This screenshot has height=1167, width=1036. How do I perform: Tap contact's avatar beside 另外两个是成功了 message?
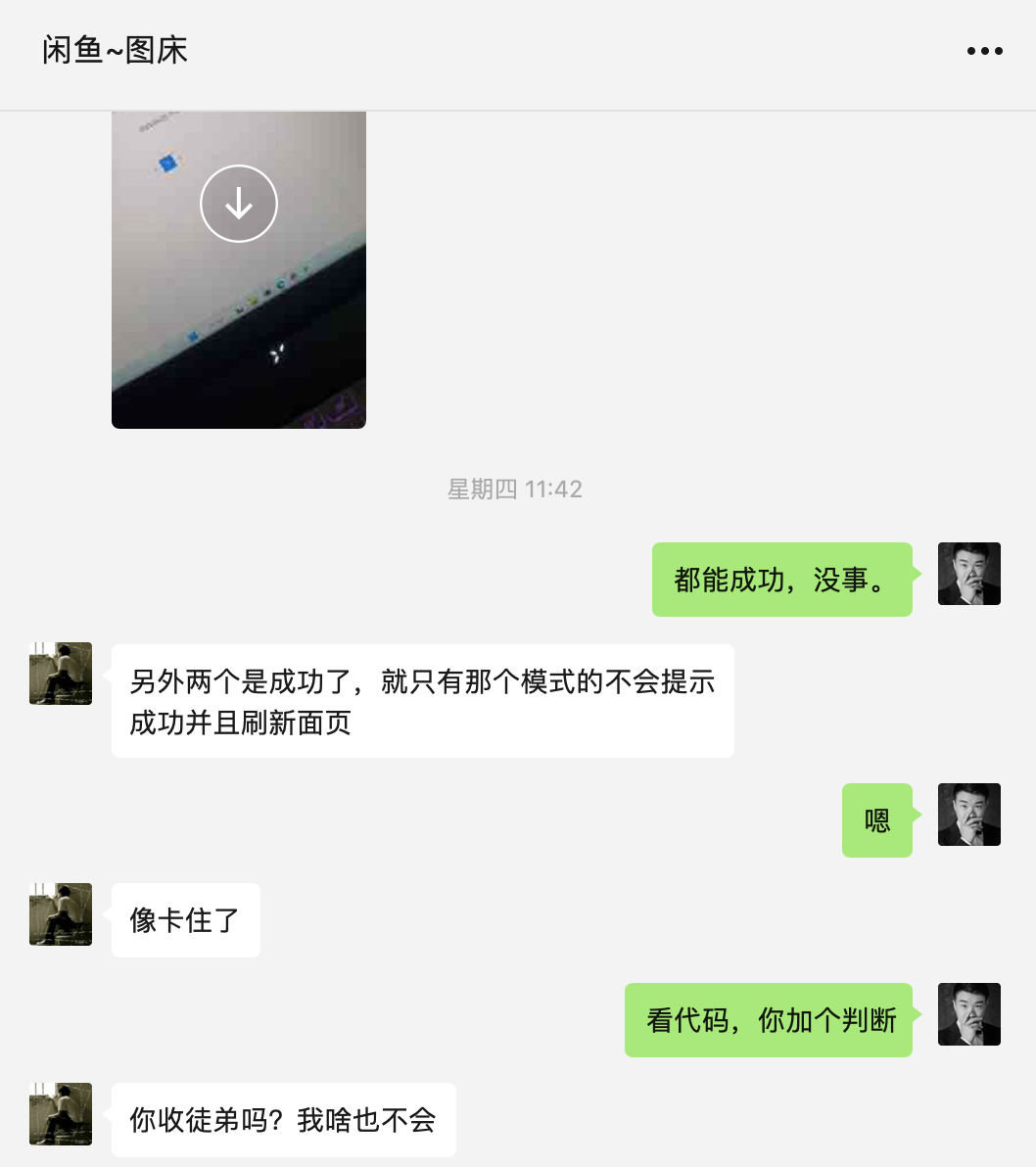coord(61,674)
